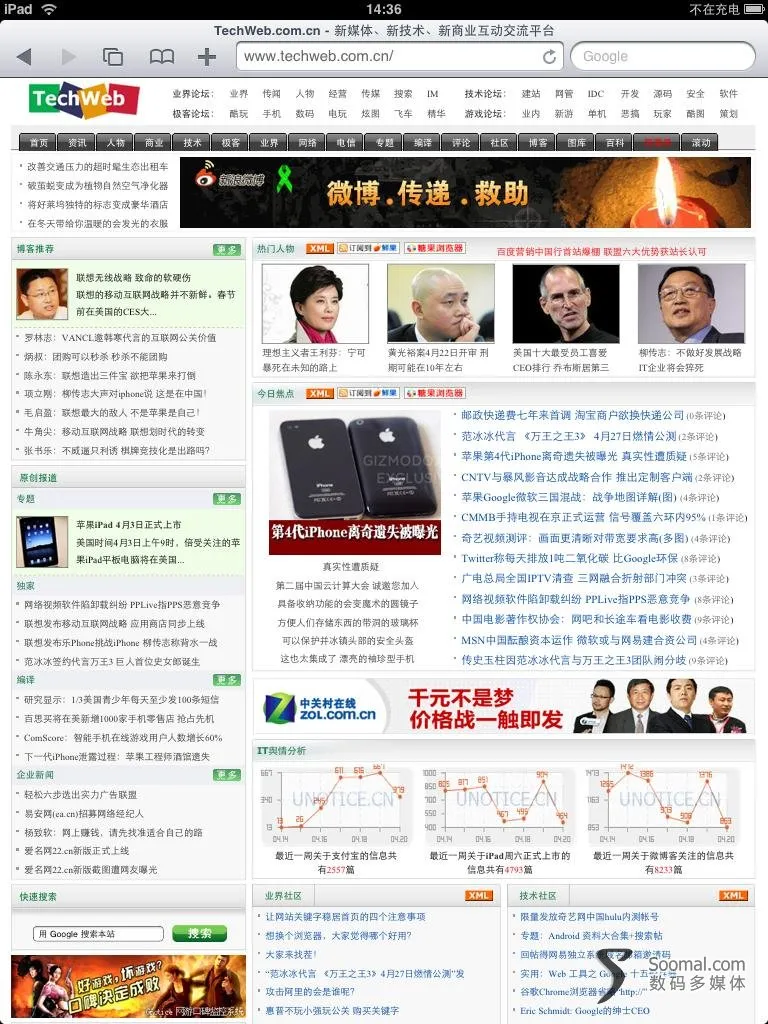Reload the page from the address bar
The height and width of the screenshot is (1024, 768).
tap(549, 57)
